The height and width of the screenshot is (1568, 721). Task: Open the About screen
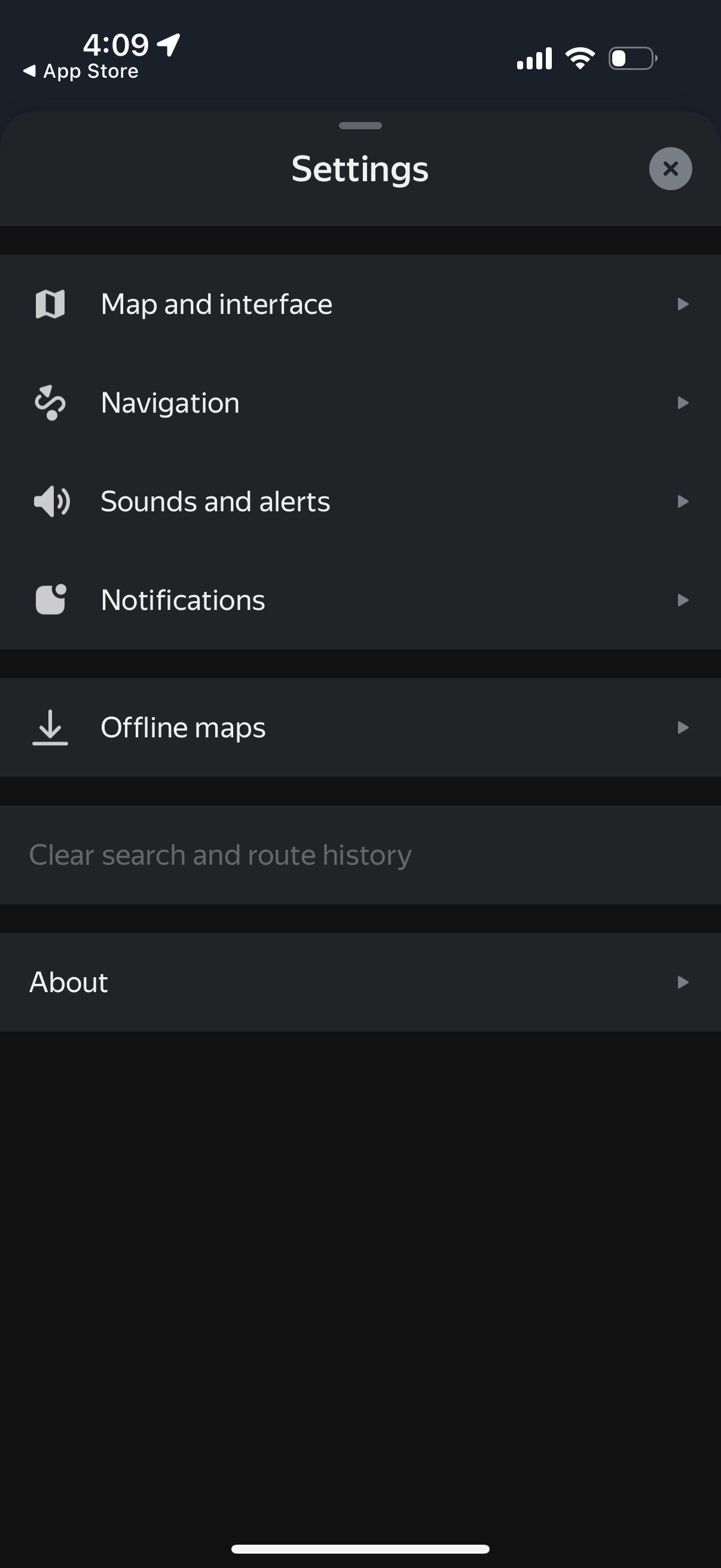tap(360, 981)
